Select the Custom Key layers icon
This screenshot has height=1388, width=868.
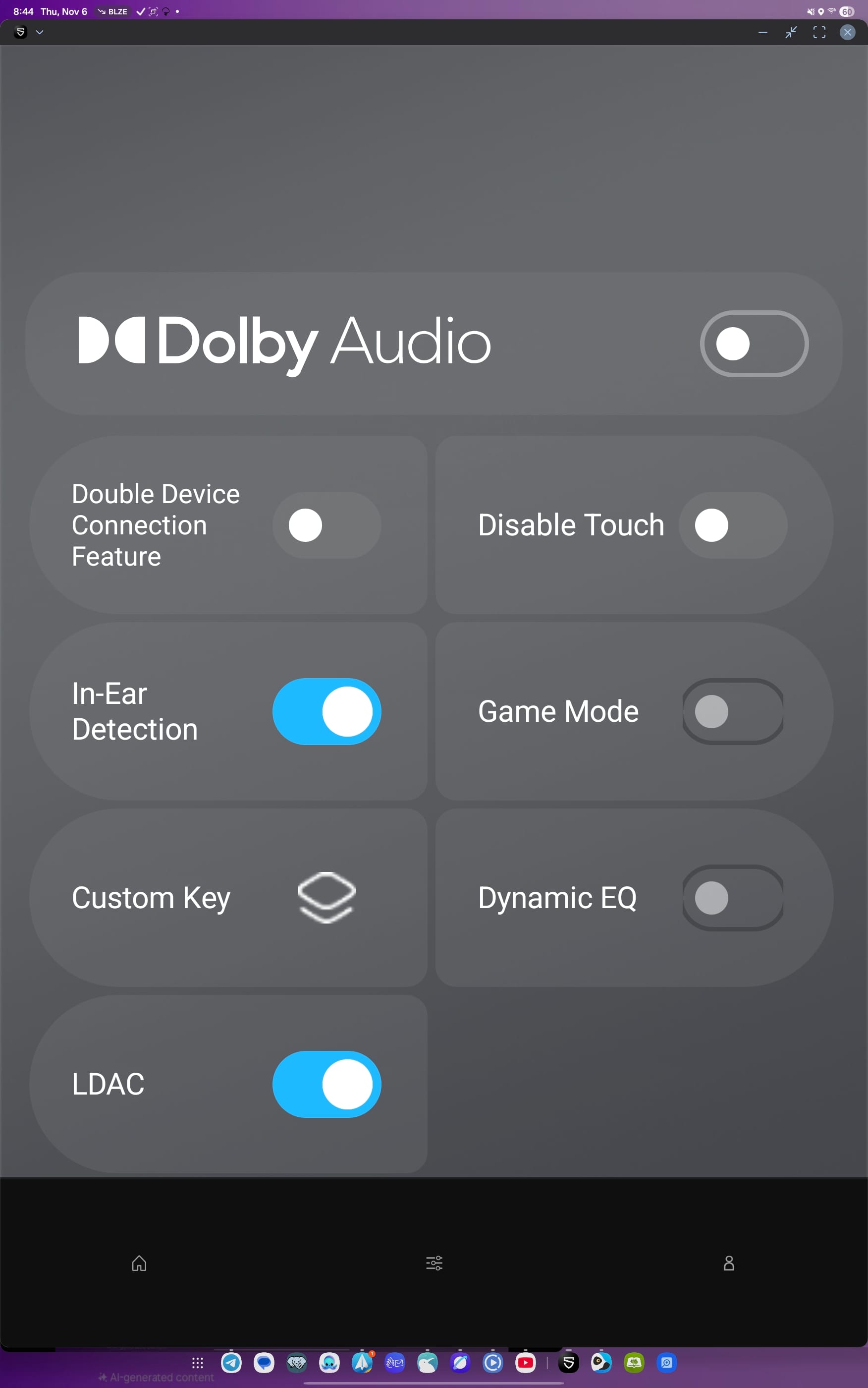[x=326, y=898]
